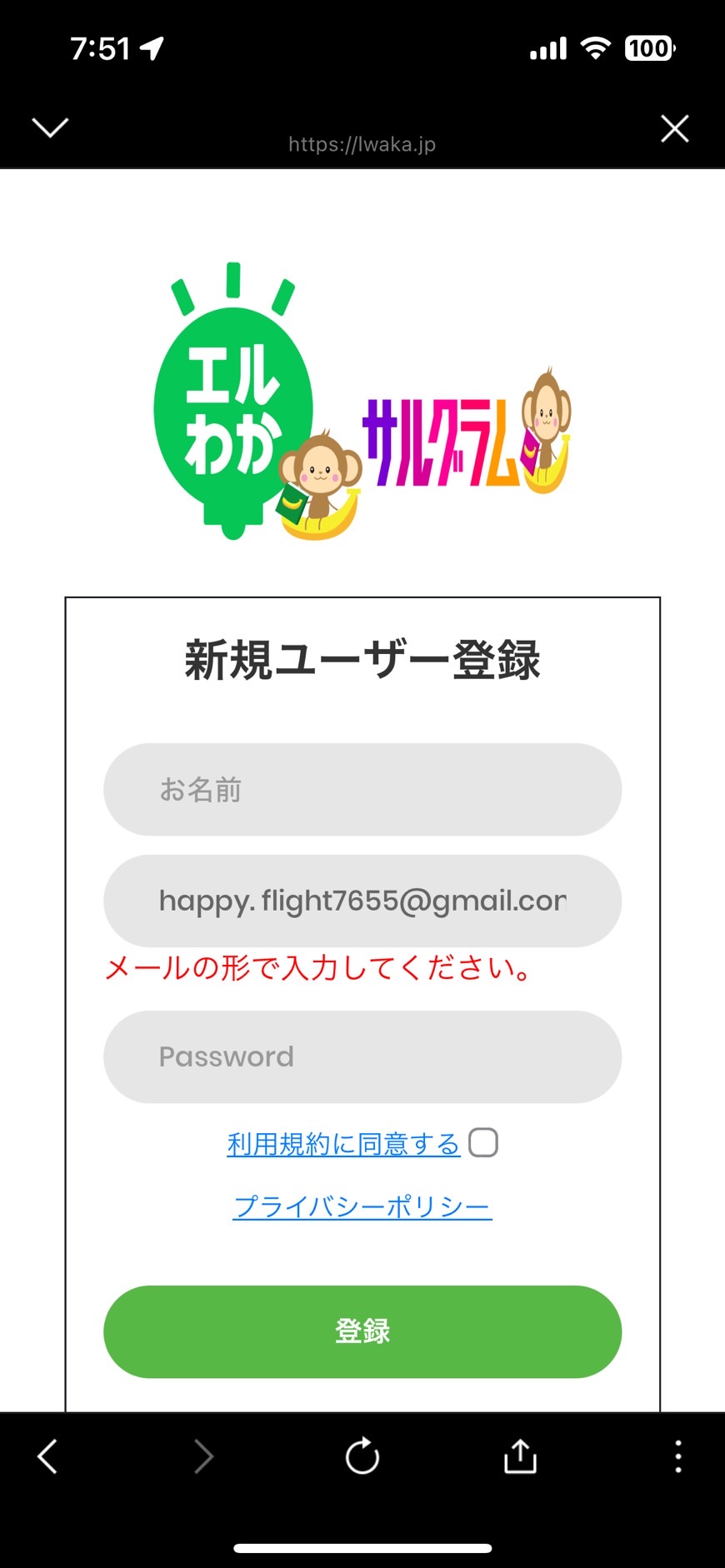Share this page

click(520, 1456)
